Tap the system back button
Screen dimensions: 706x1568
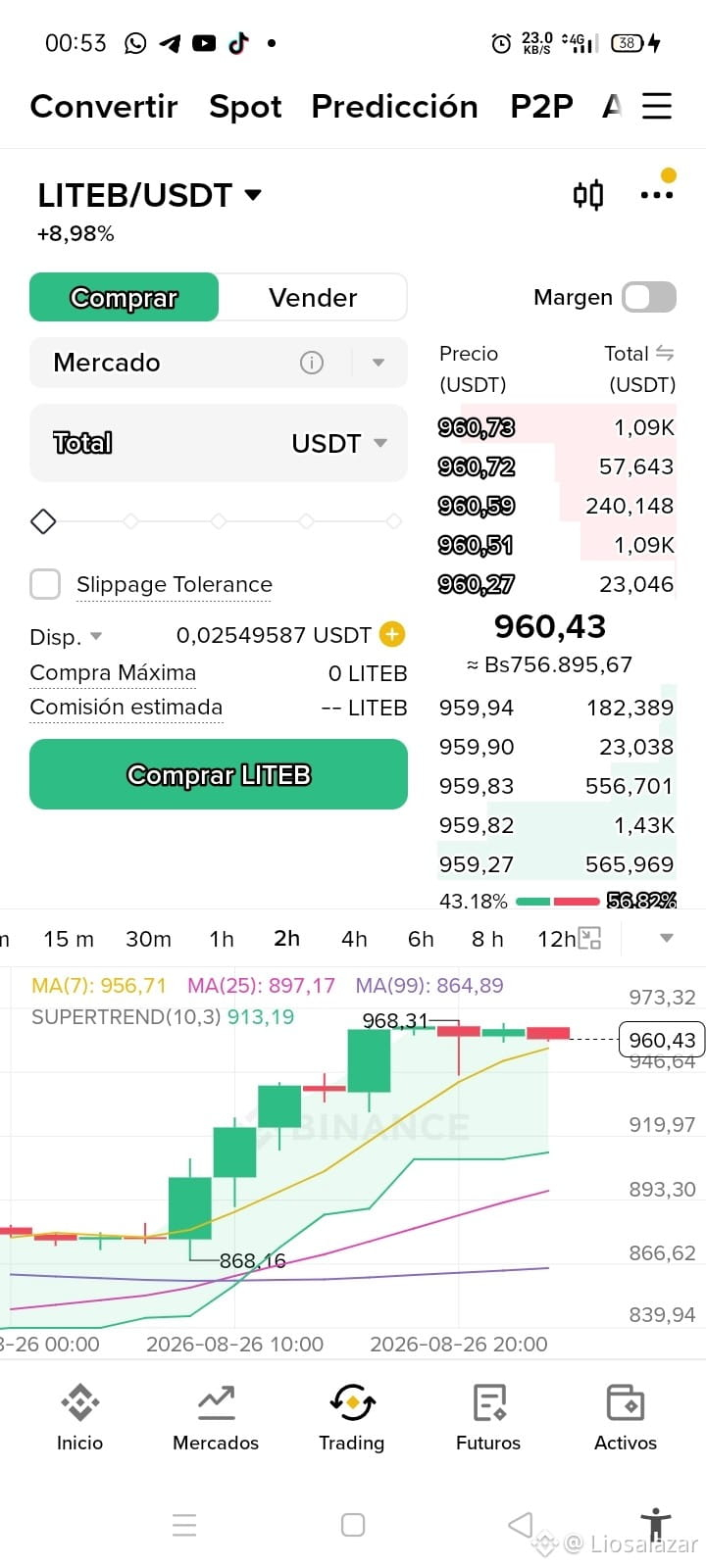pyautogui.click(x=521, y=1525)
